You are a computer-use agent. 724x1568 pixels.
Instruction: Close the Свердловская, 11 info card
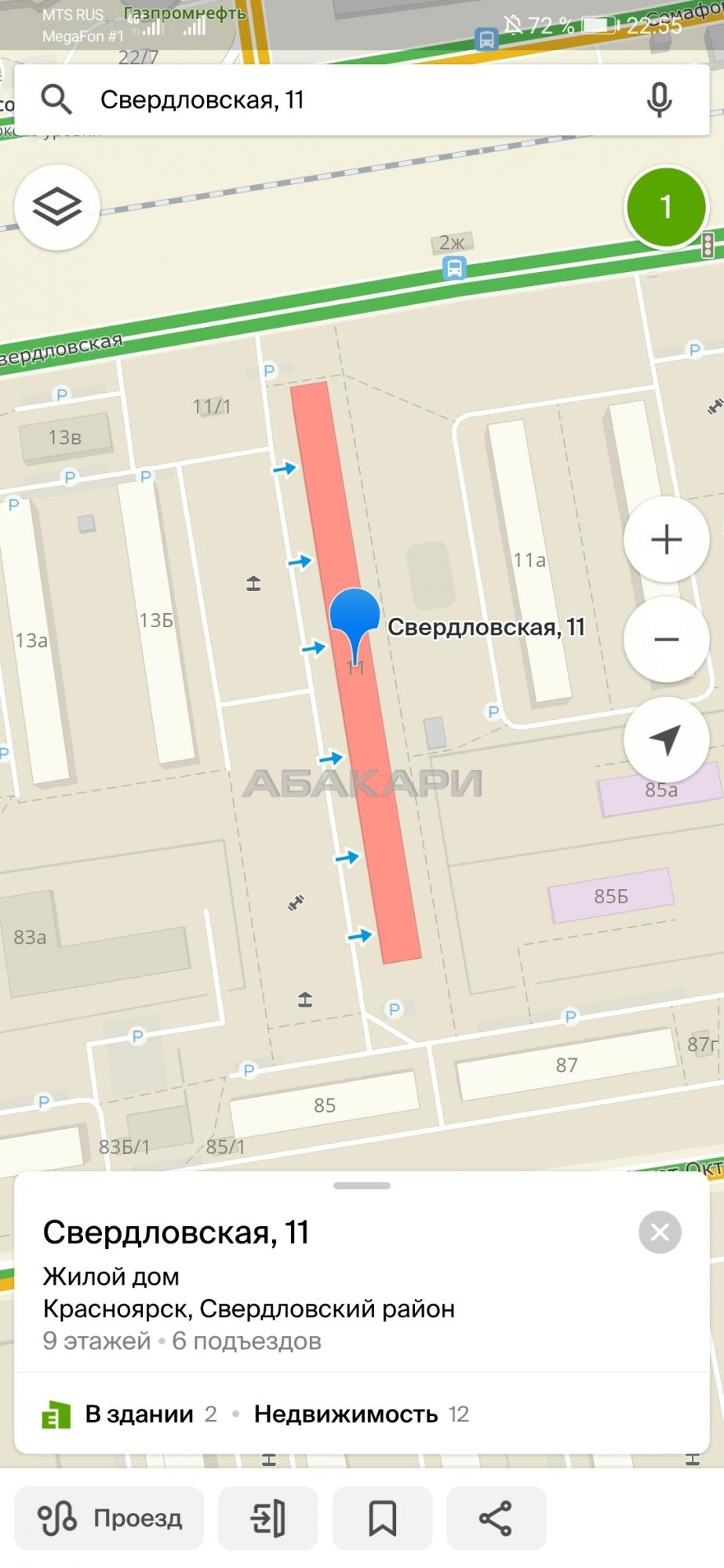point(660,1232)
